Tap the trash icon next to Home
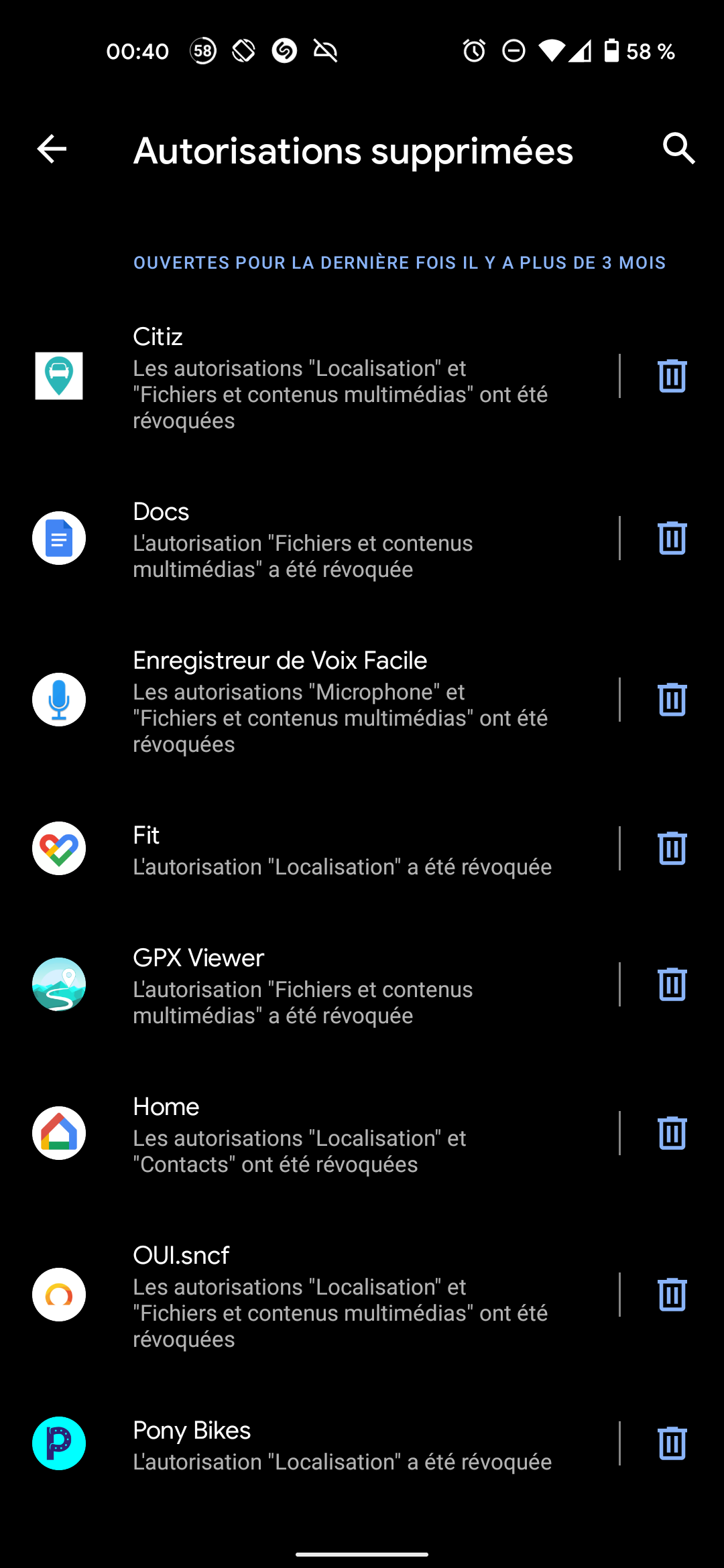This screenshot has height=1568, width=724. tap(672, 1133)
